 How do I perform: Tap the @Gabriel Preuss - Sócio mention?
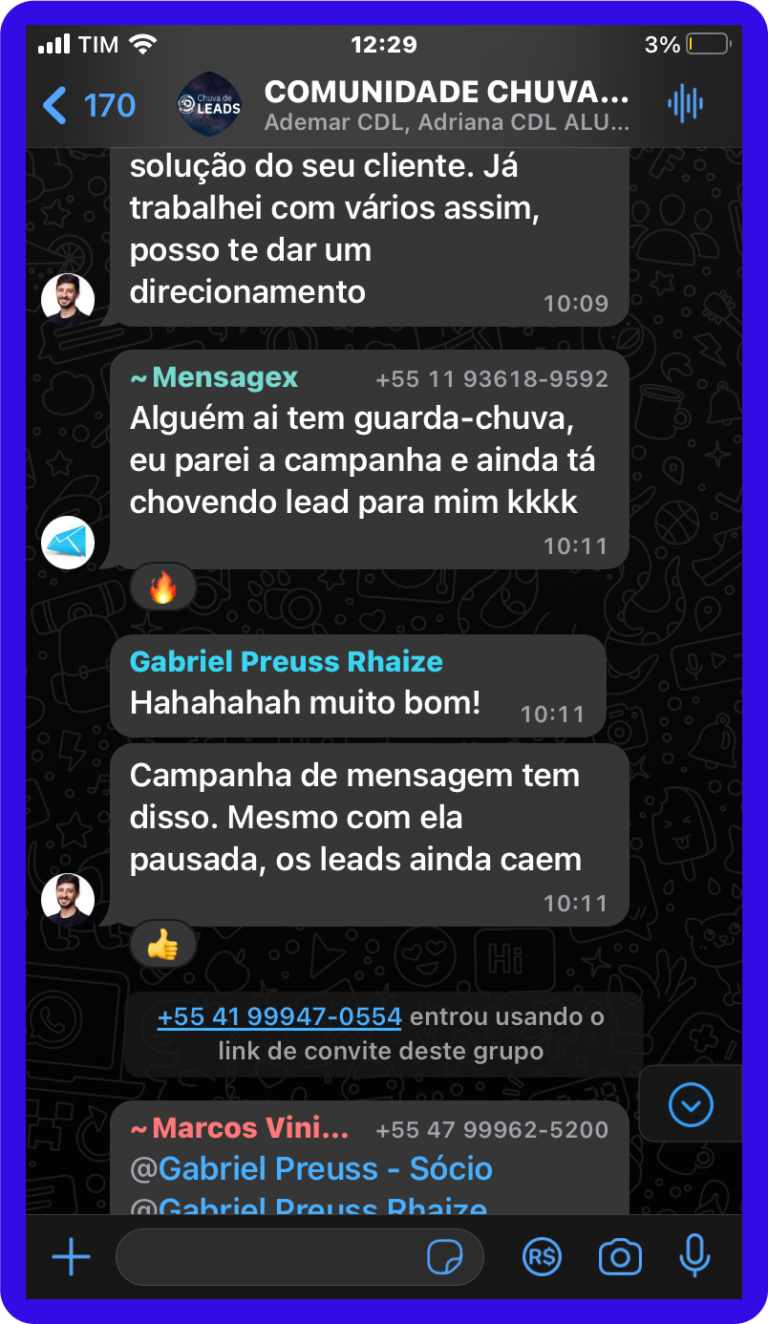(312, 1168)
